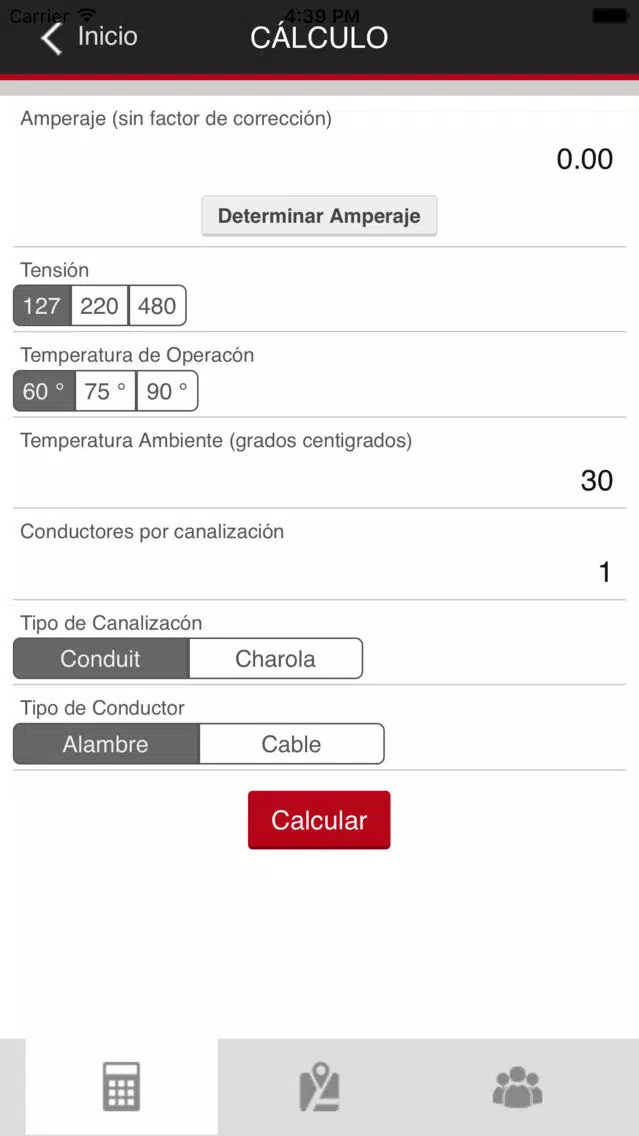639x1136 pixels.
Task: Switch conductor type to Cable
Action: pyautogui.click(x=291, y=744)
